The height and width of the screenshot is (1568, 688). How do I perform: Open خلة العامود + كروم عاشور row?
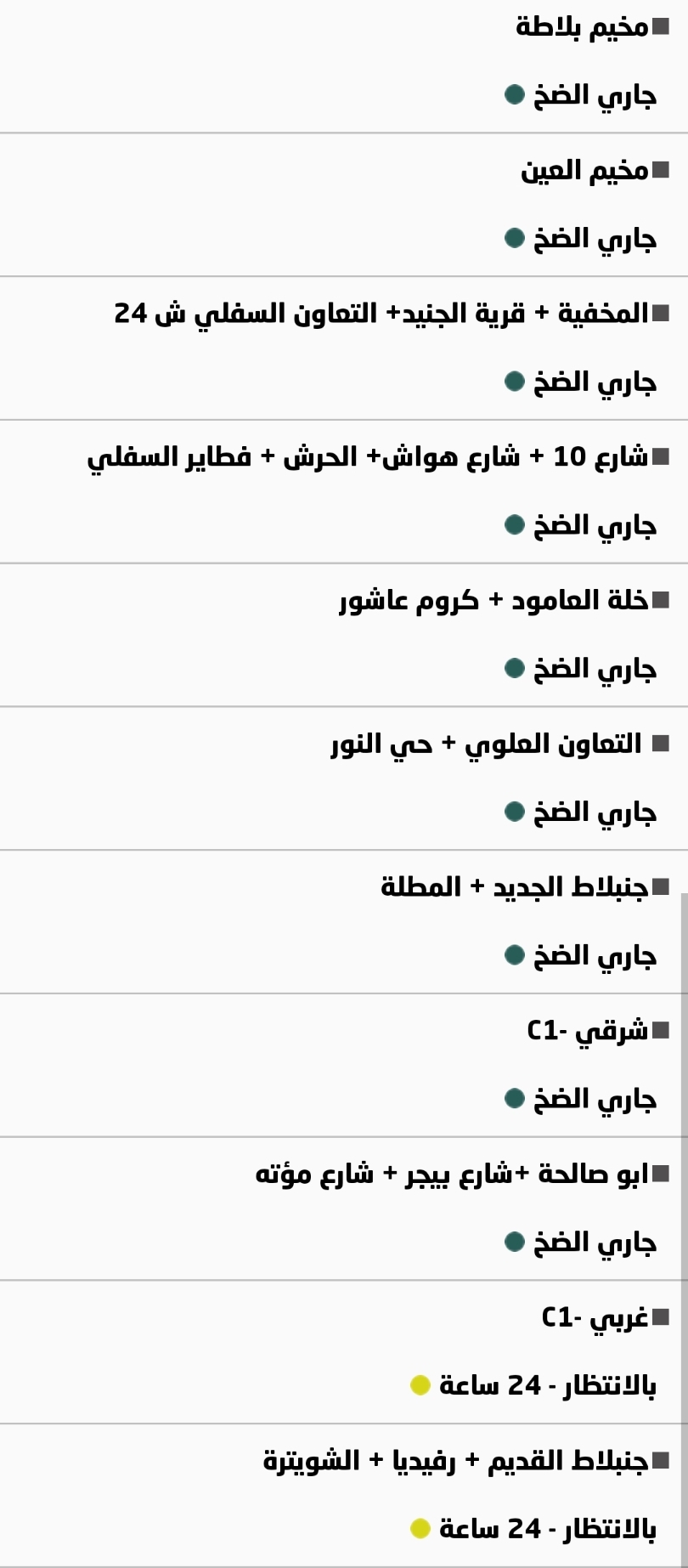[494, 601]
